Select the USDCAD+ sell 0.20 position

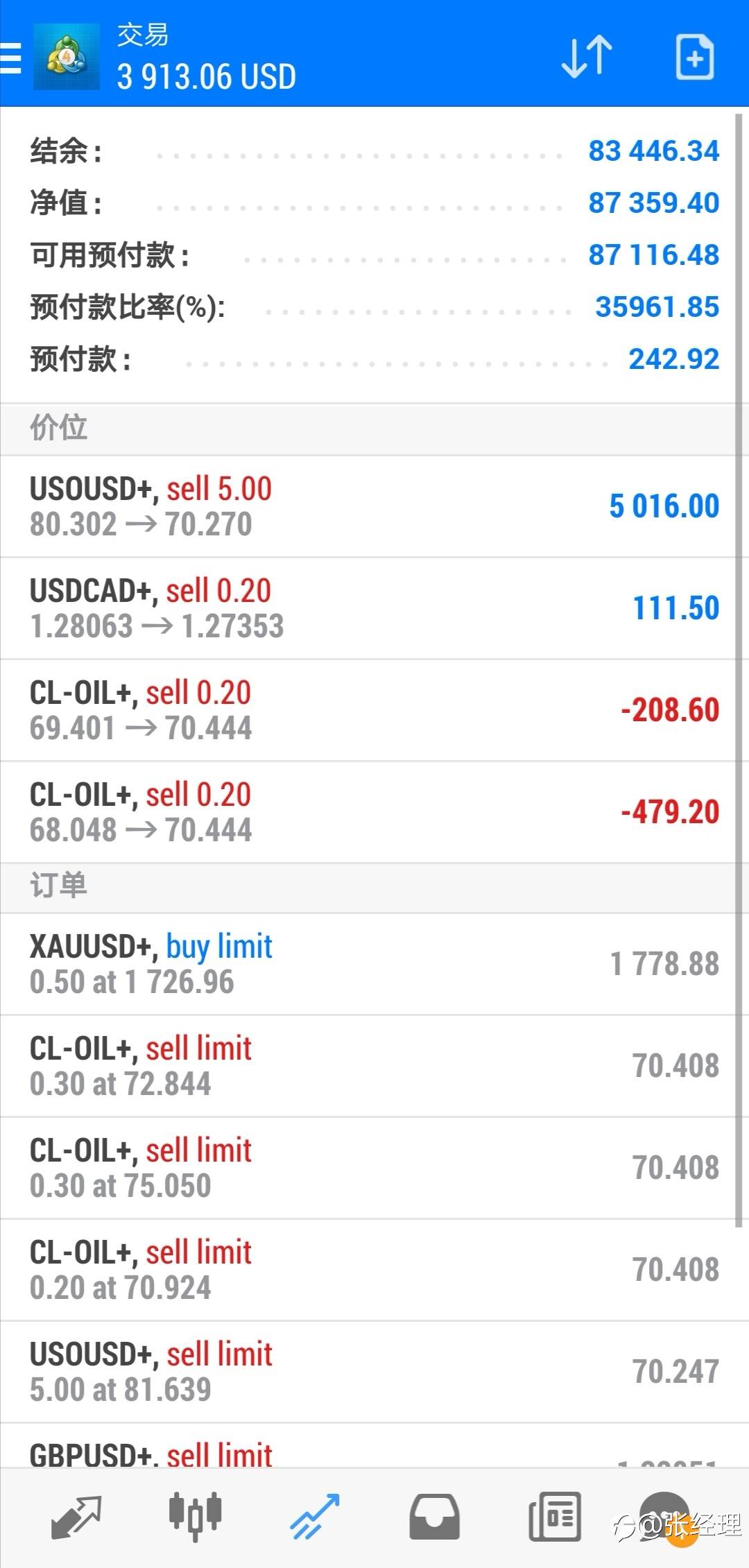click(374, 608)
